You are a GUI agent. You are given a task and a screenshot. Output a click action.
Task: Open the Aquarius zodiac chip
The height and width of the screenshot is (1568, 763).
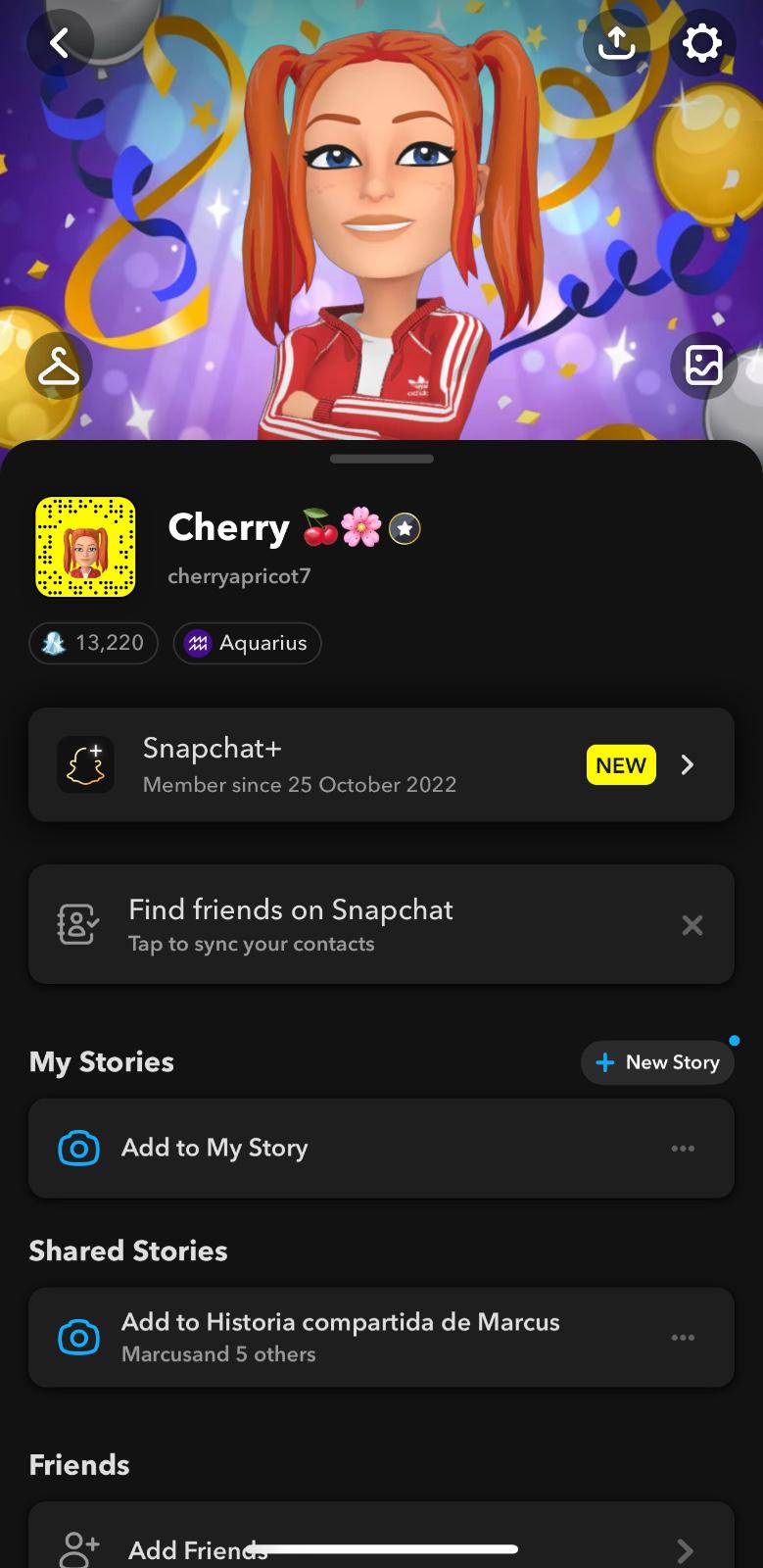[247, 643]
